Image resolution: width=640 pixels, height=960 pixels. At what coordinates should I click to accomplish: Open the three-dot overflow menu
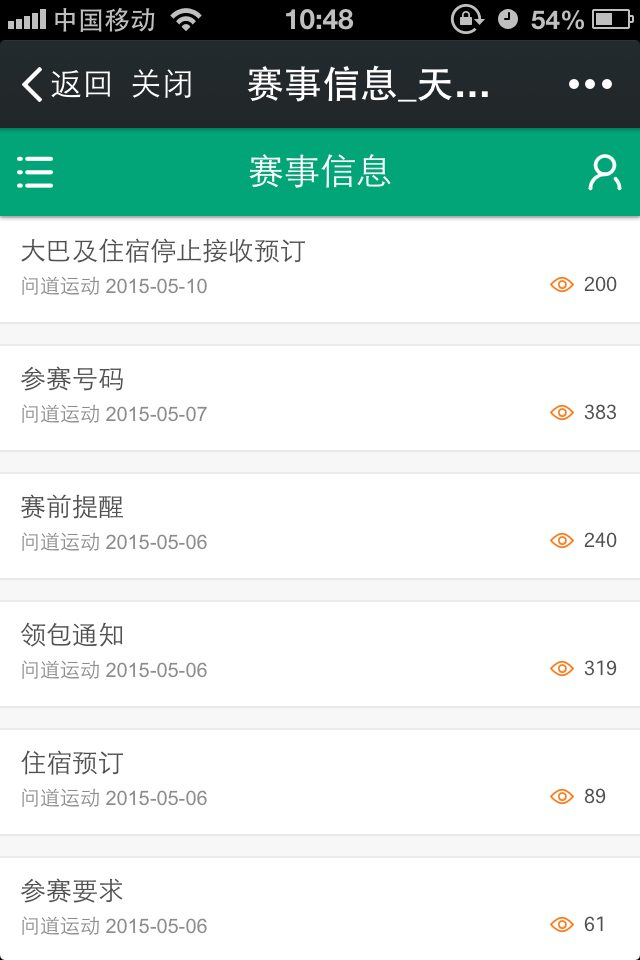[x=590, y=85]
